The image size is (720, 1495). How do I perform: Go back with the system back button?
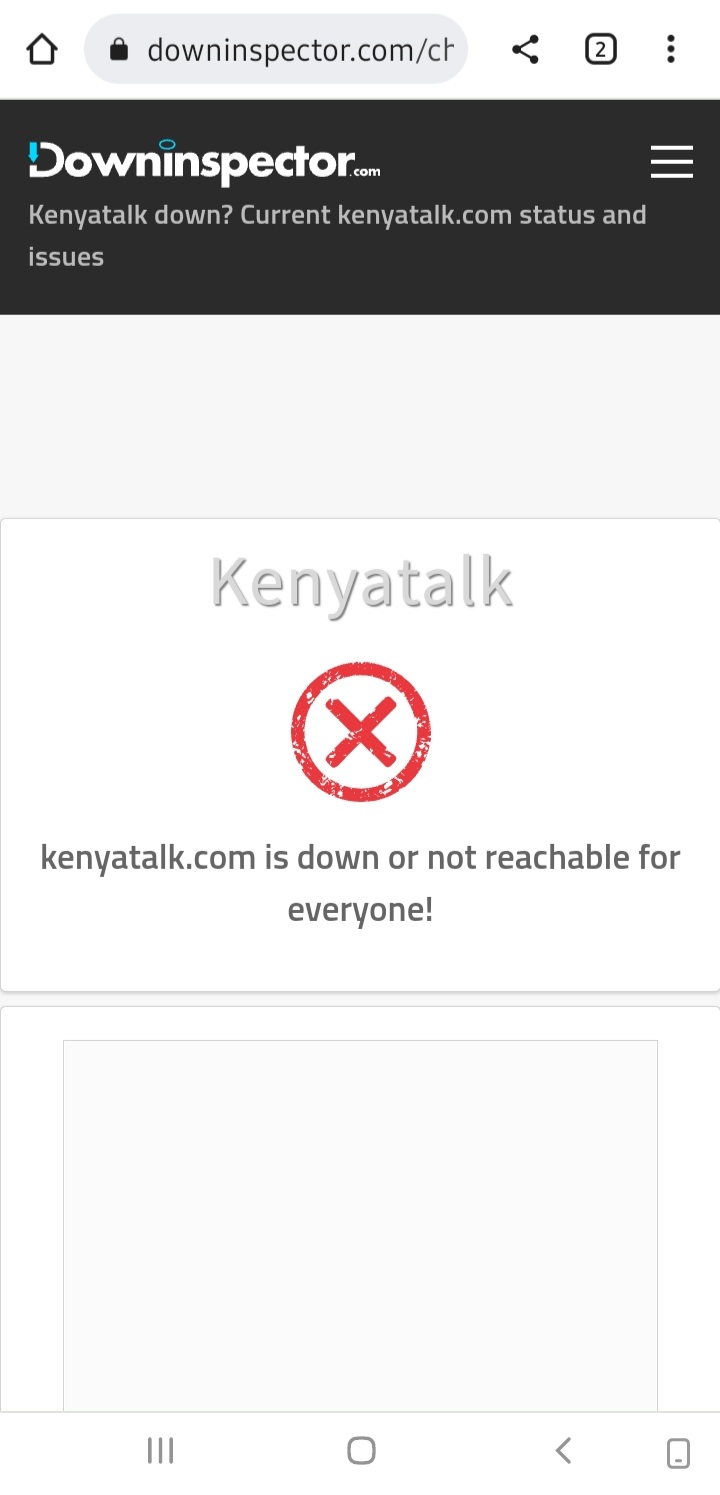tap(563, 1450)
